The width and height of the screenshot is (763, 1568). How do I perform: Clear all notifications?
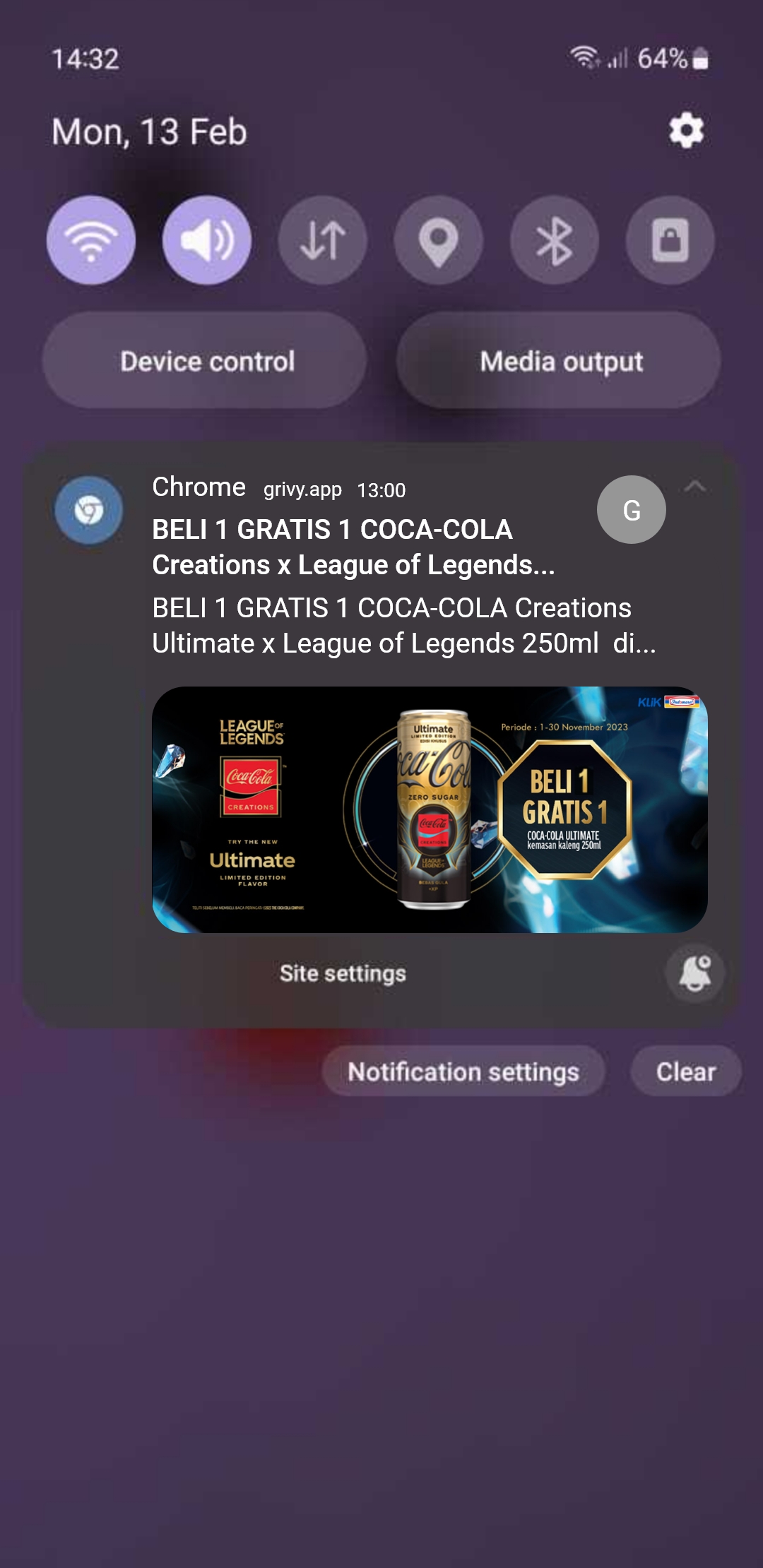686,1071
